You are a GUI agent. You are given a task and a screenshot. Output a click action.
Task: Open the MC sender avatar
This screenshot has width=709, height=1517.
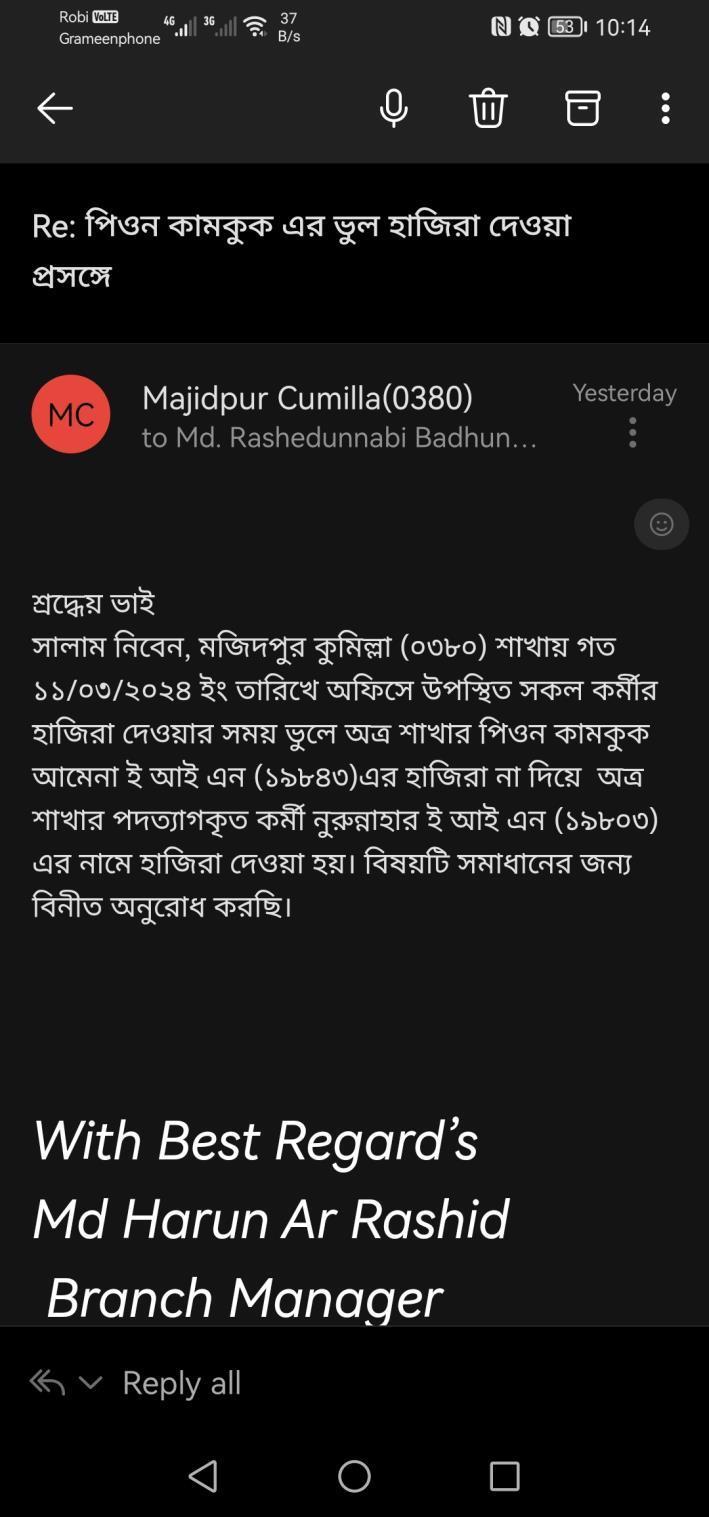[x=71, y=414]
